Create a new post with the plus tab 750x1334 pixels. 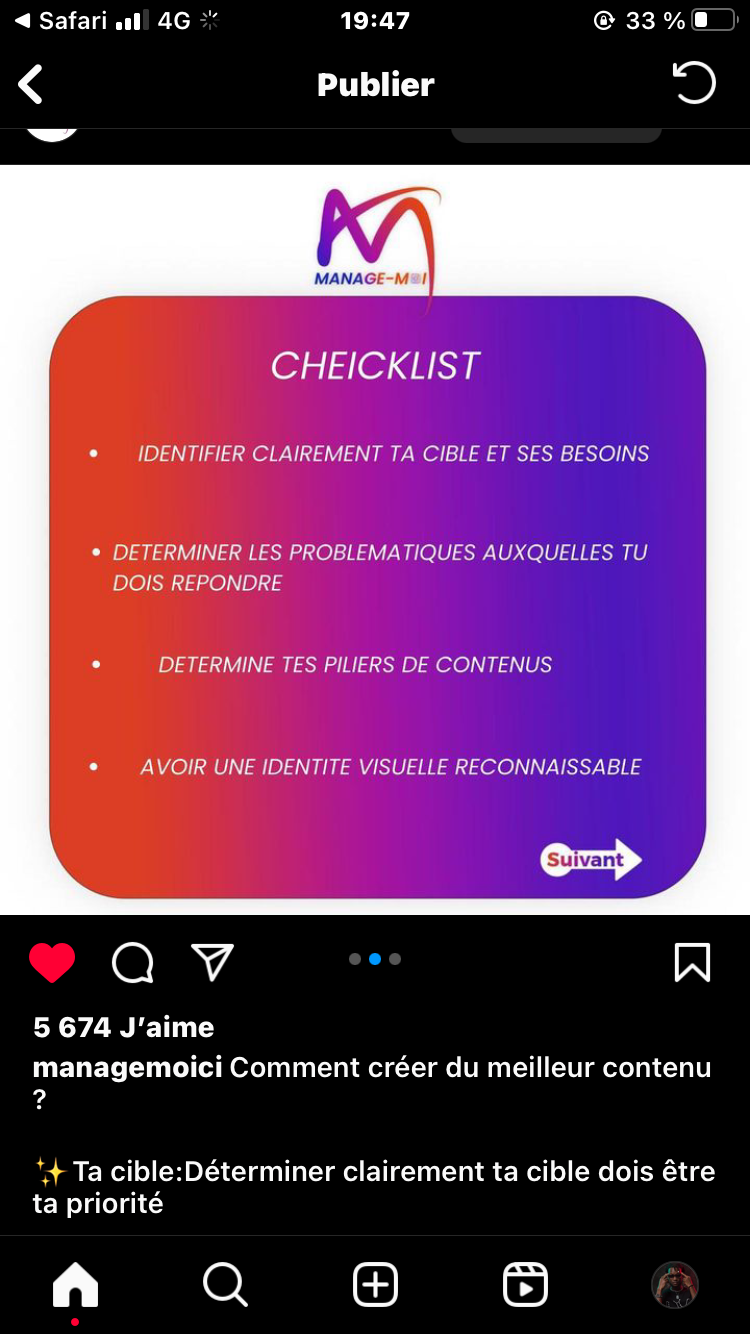coord(376,1285)
